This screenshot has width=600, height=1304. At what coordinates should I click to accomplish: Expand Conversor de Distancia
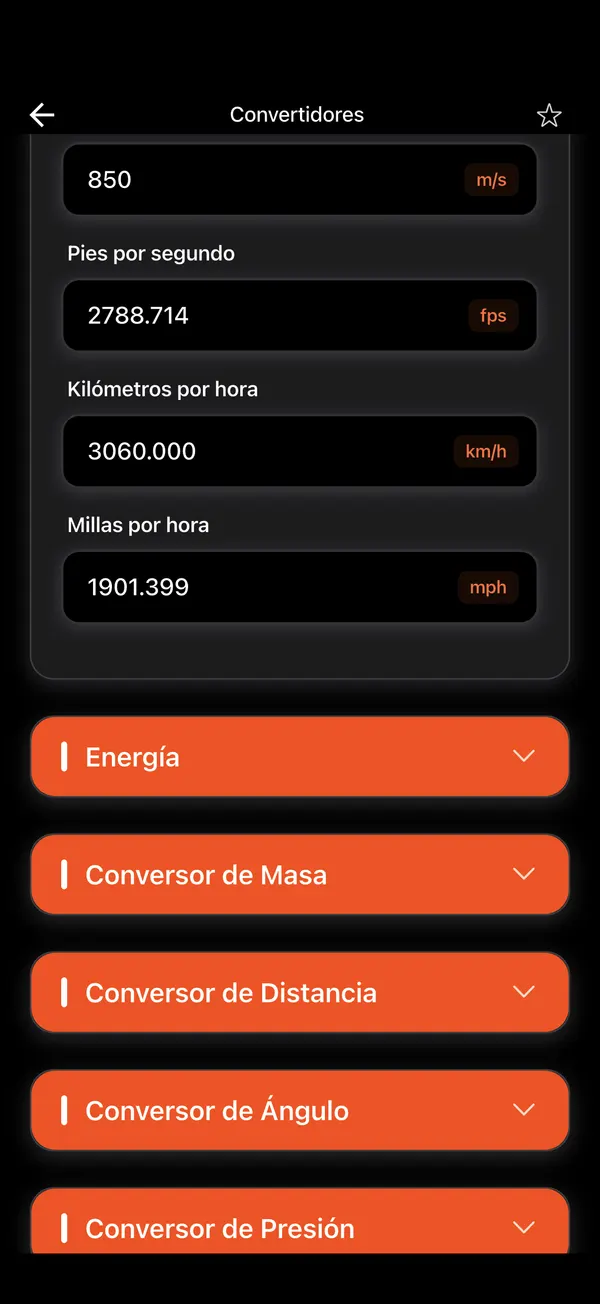pos(300,993)
